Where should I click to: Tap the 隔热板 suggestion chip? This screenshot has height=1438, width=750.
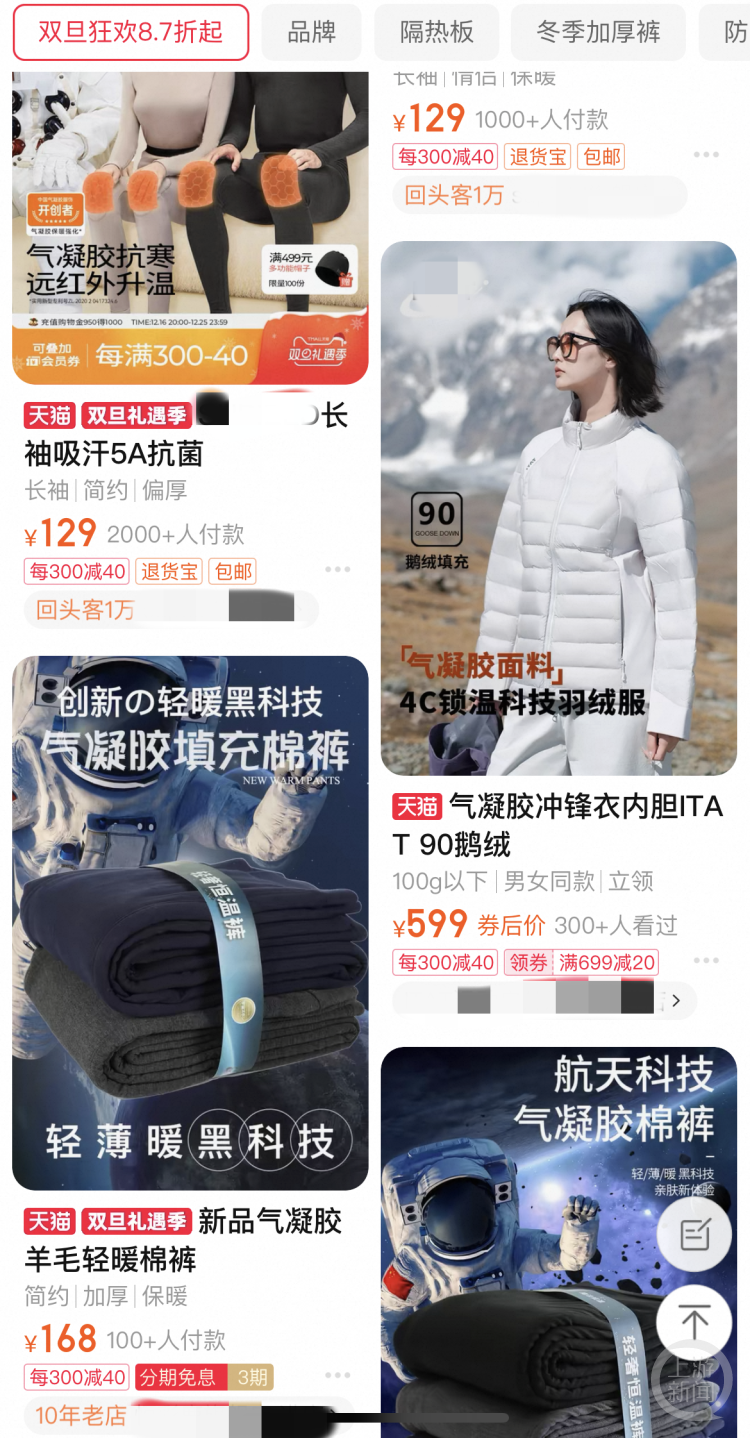tap(436, 32)
